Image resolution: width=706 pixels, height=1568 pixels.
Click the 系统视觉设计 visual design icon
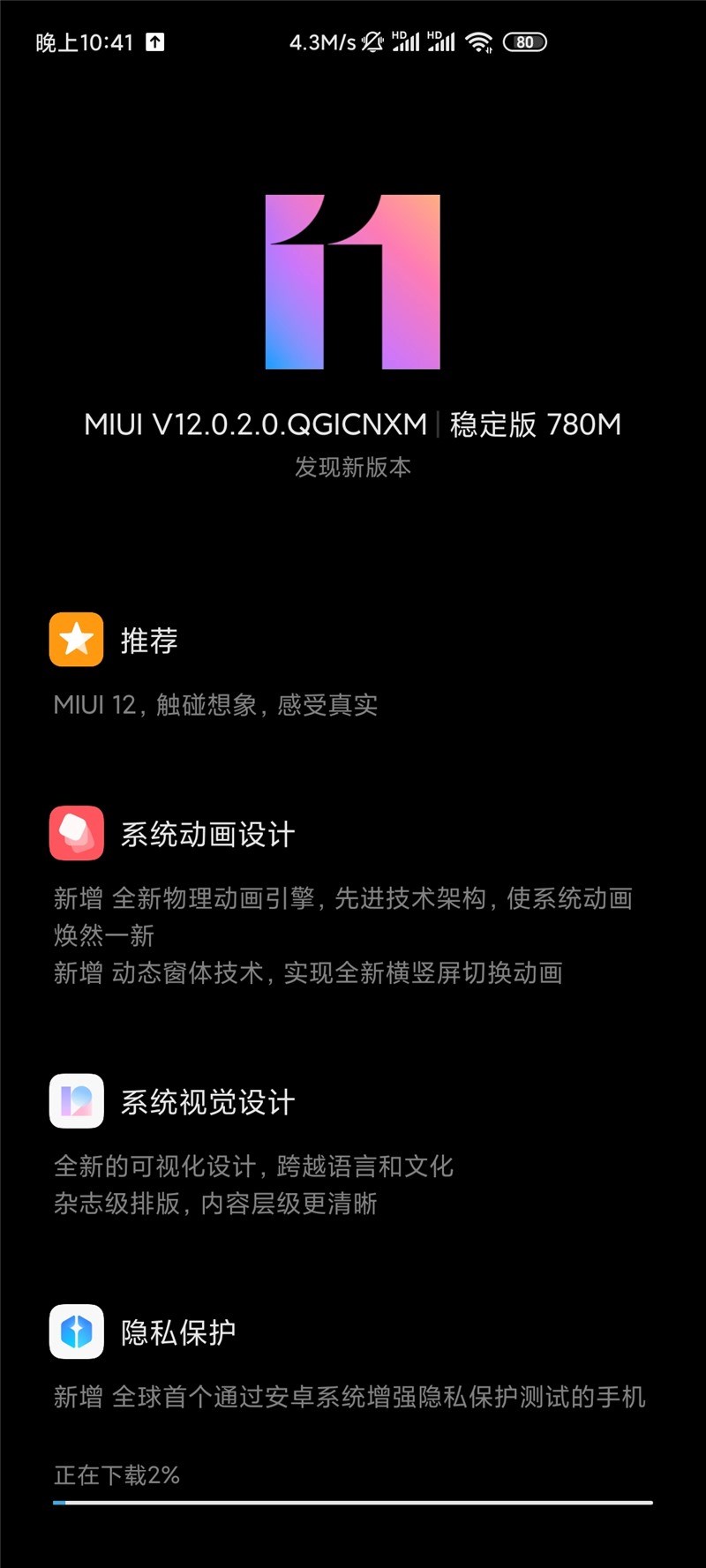pyautogui.click(x=77, y=1101)
